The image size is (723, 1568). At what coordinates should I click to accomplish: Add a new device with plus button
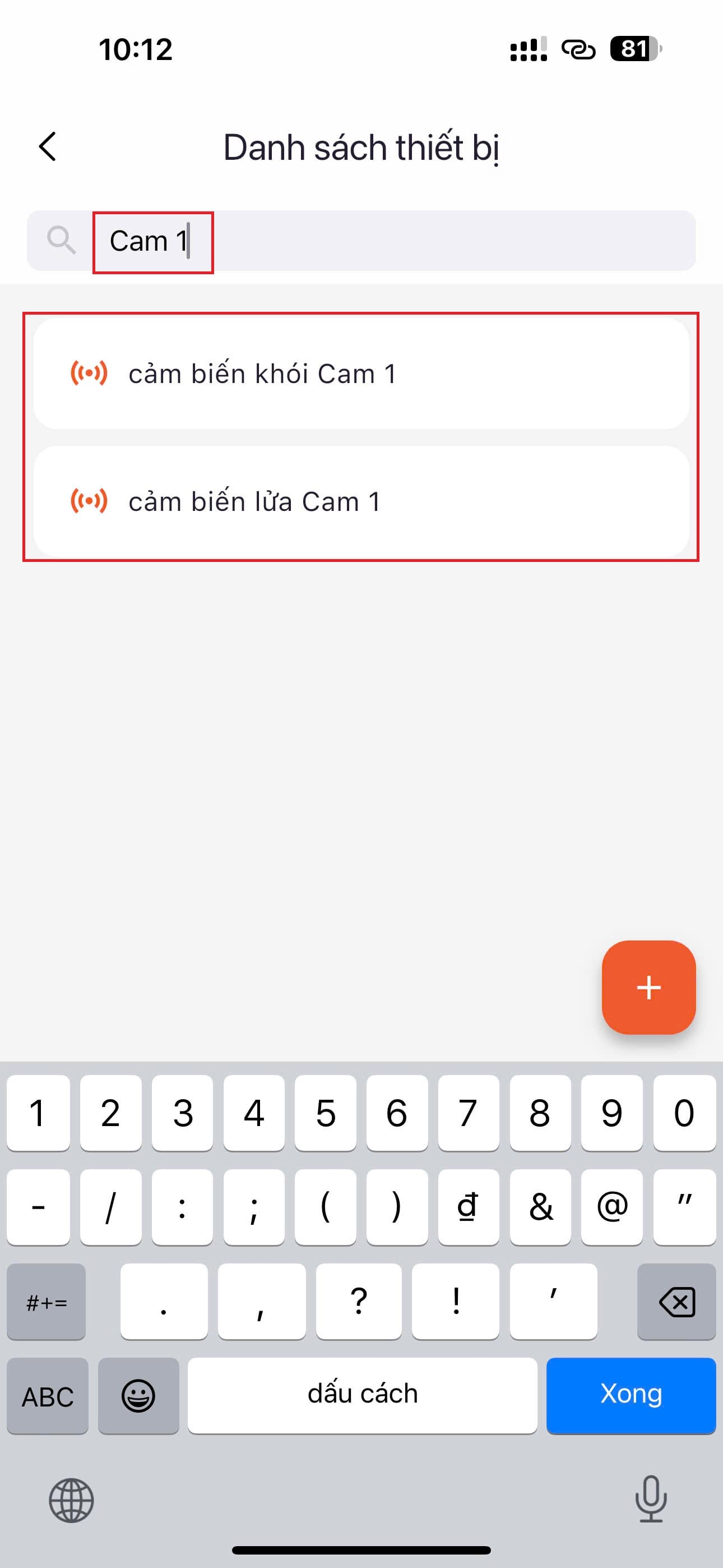tap(648, 986)
